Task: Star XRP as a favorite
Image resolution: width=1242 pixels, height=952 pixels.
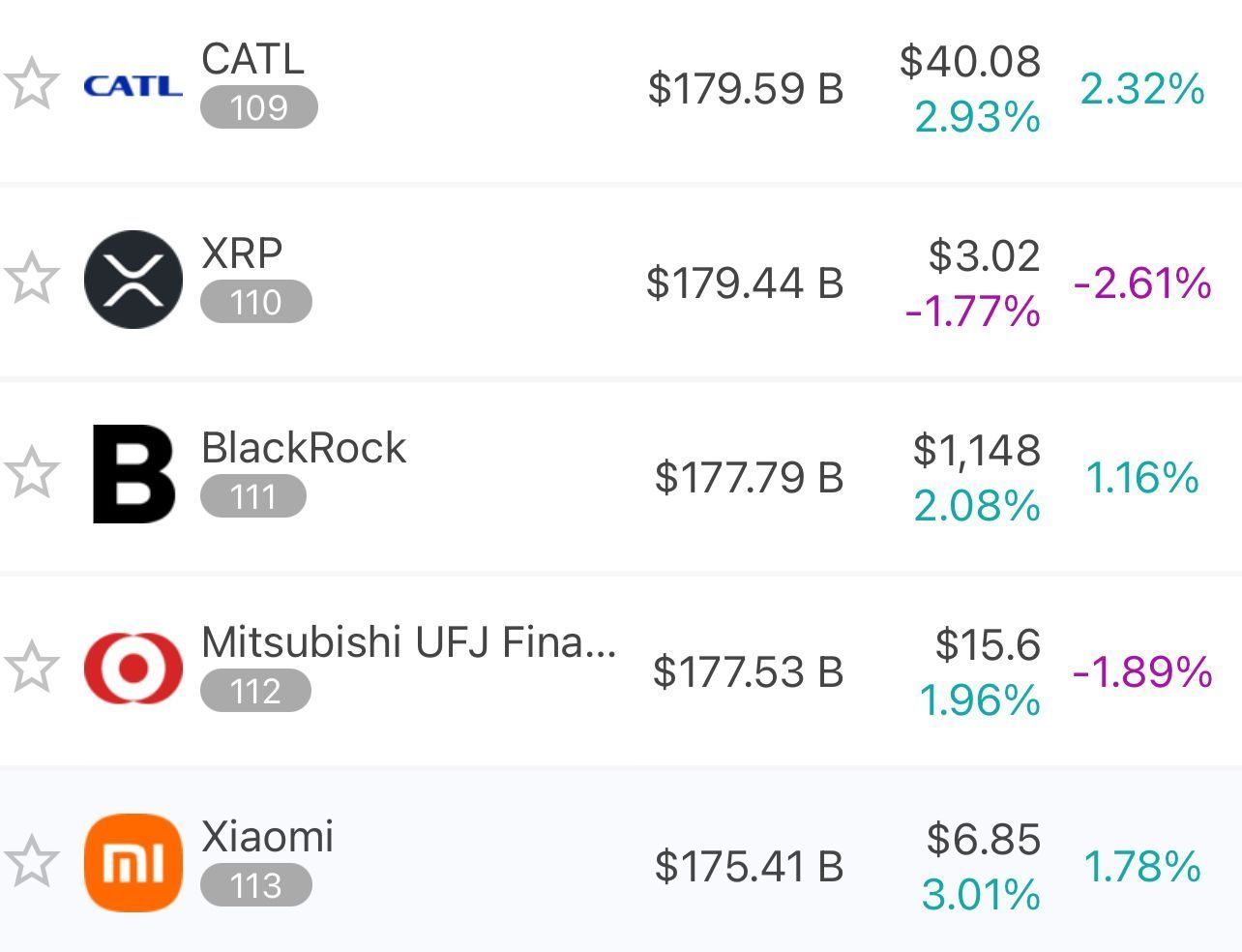Action: coord(32,278)
